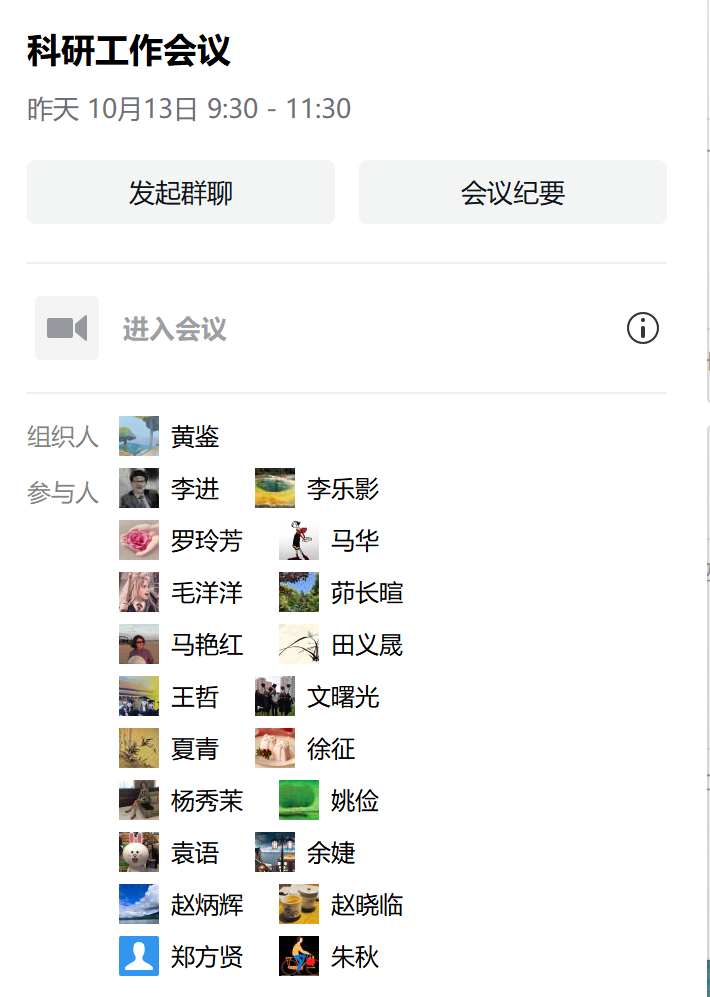Viewport: 710px width, 997px height.
Task: Open the meeting info icon
Action: (x=642, y=328)
